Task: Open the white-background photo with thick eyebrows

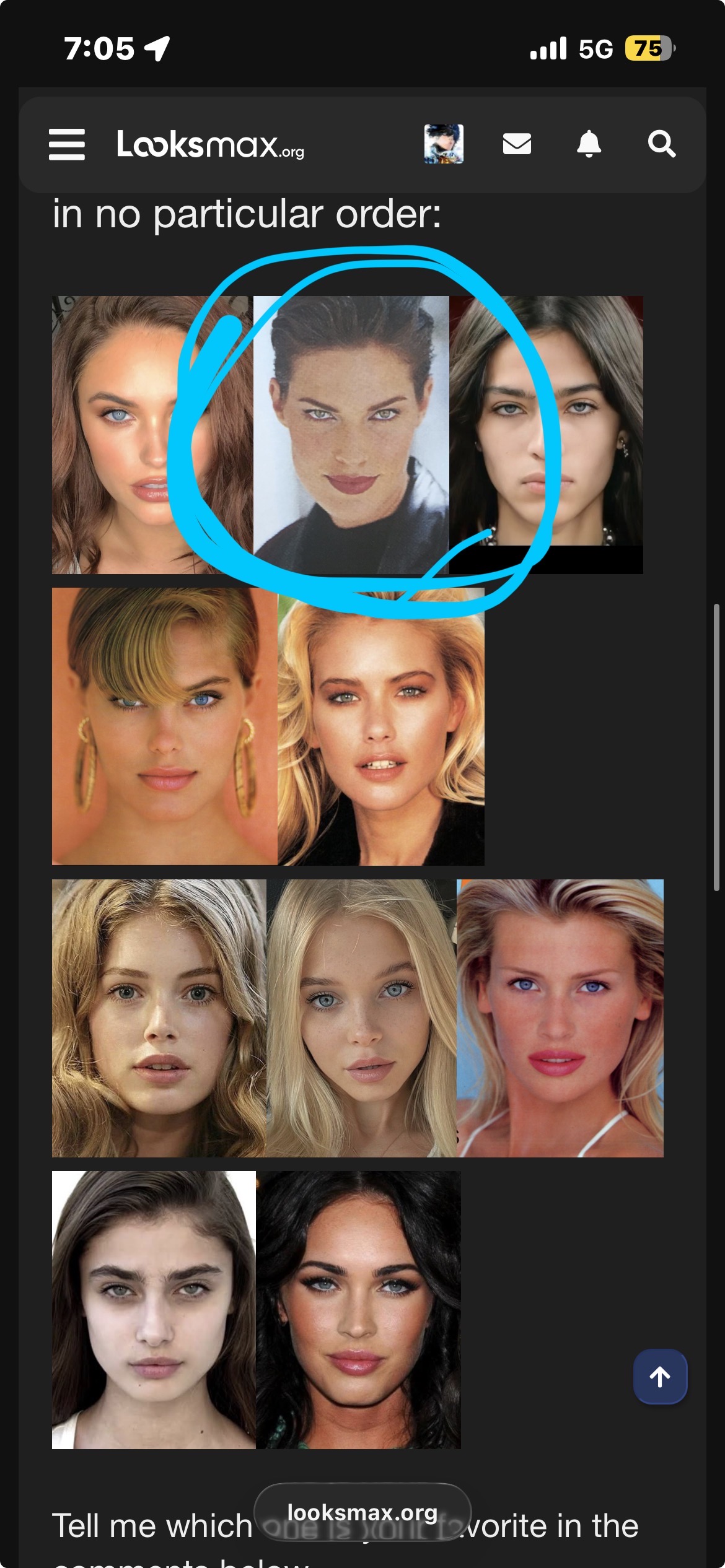Action: point(154,1309)
